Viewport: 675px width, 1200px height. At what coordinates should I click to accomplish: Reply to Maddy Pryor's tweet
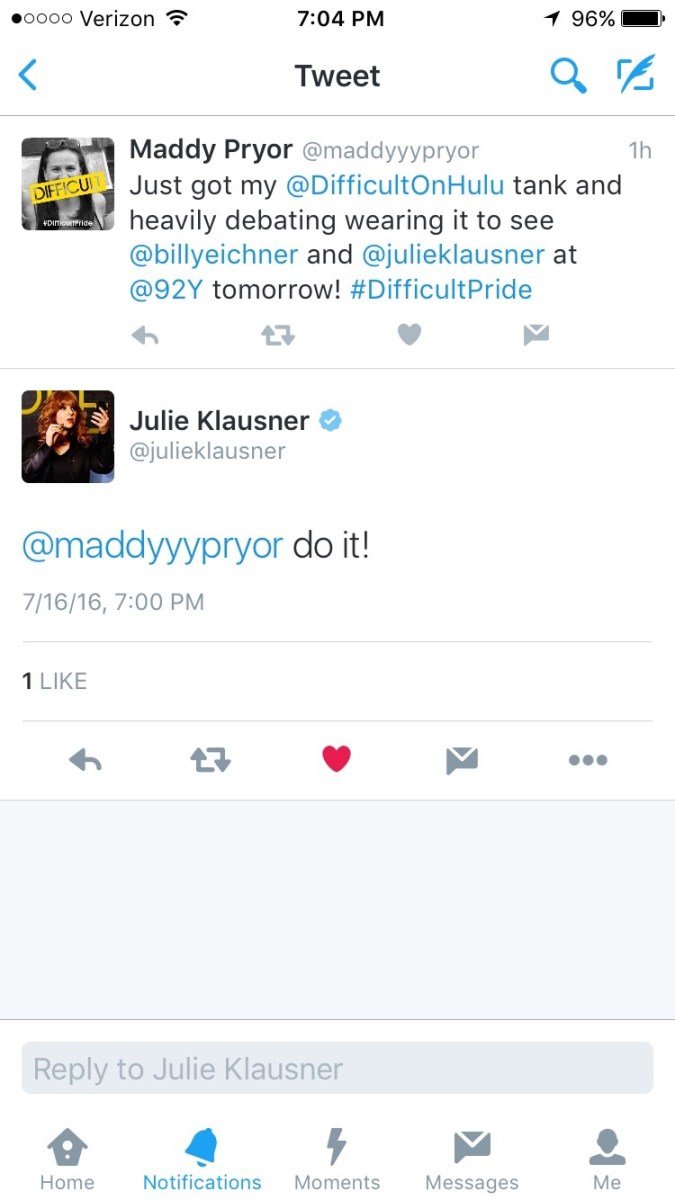pyautogui.click(x=146, y=336)
